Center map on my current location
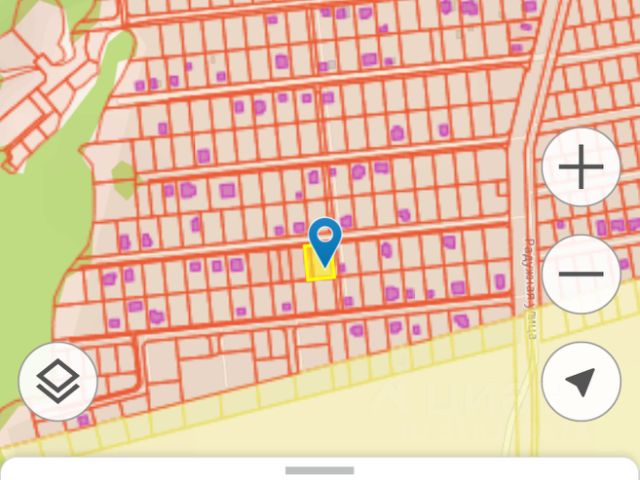Viewport: 640px width, 480px height. (x=581, y=381)
